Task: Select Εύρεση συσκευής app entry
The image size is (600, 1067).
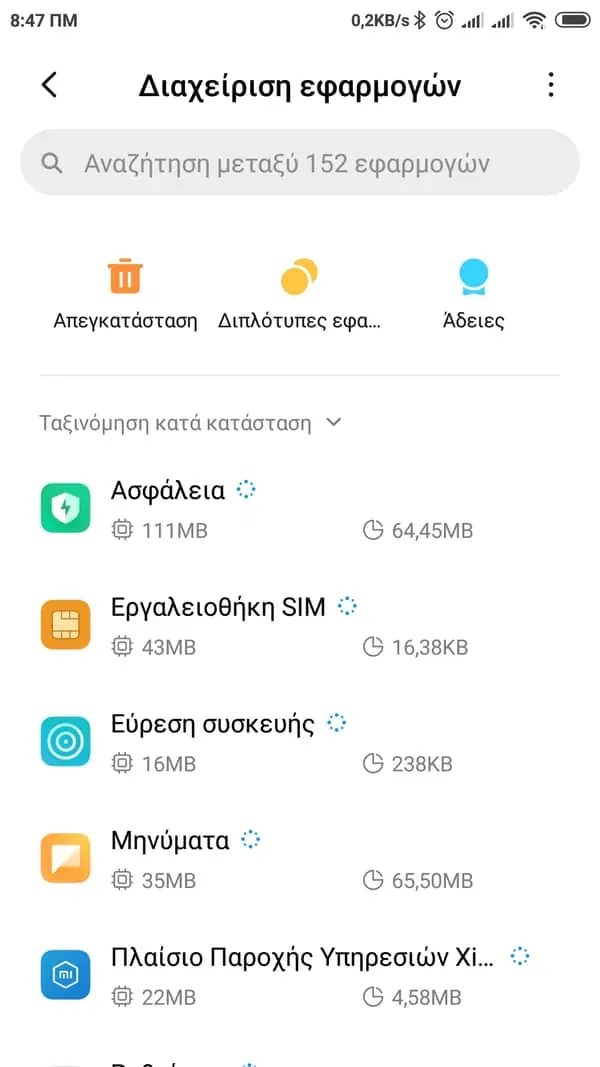Action: coord(300,742)
